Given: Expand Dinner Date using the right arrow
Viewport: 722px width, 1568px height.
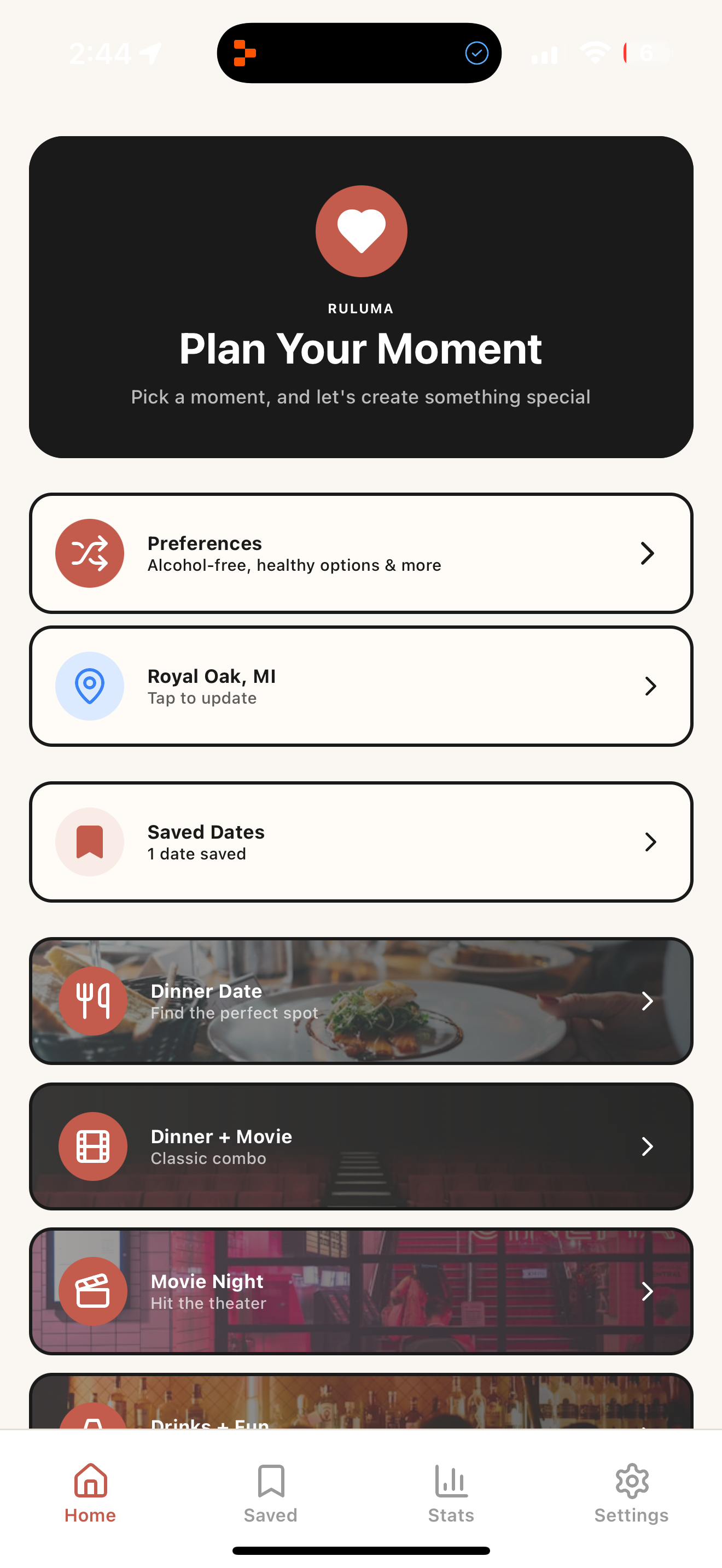Looking at the screenshot, I should pyautogui.click(x=647, y=1000).
